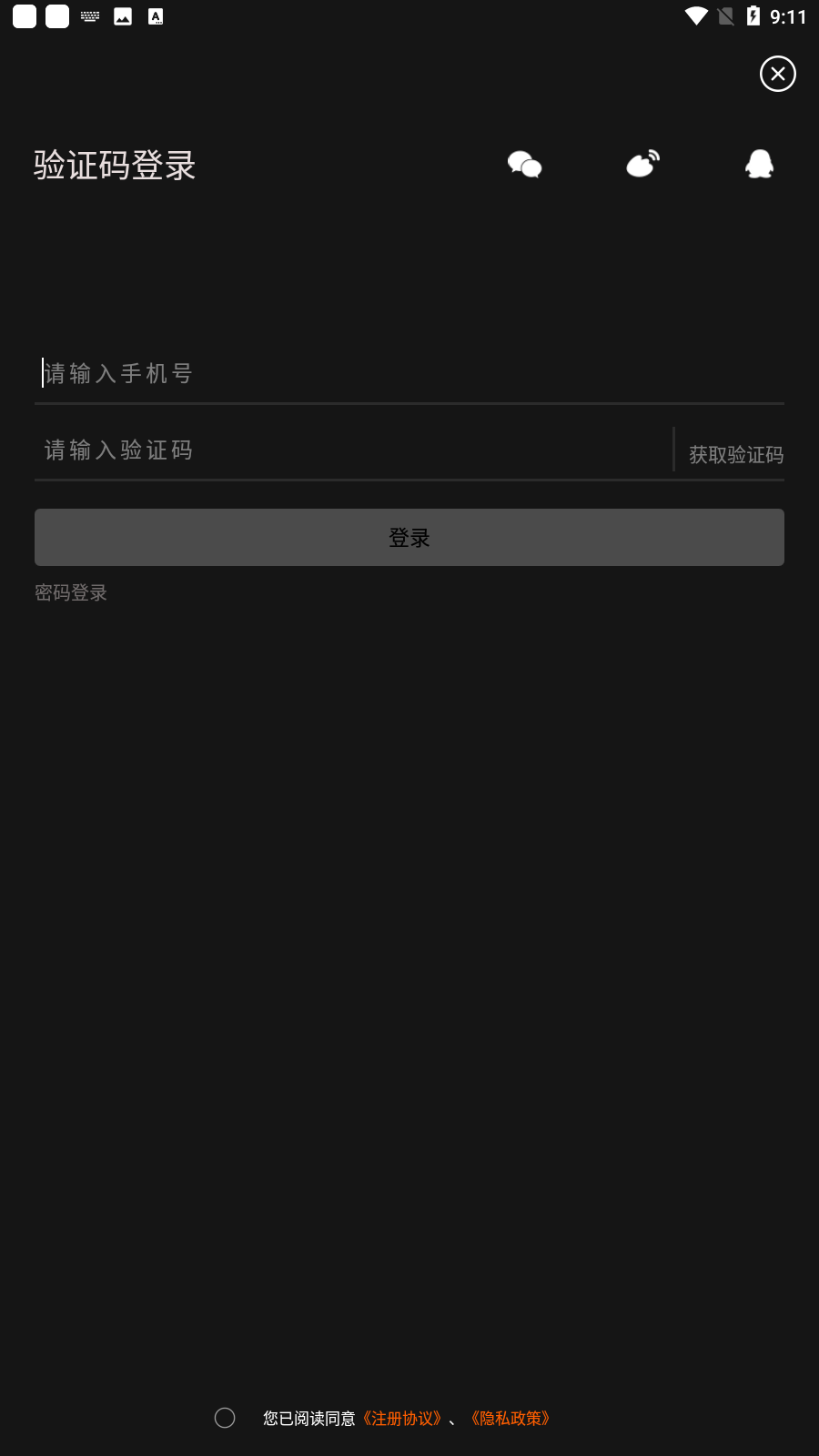Image resolution: width=819 pixels, height=1456 pixels.
Task: Tap 获取验证码 to get a code
Action: tap(735, 454)
